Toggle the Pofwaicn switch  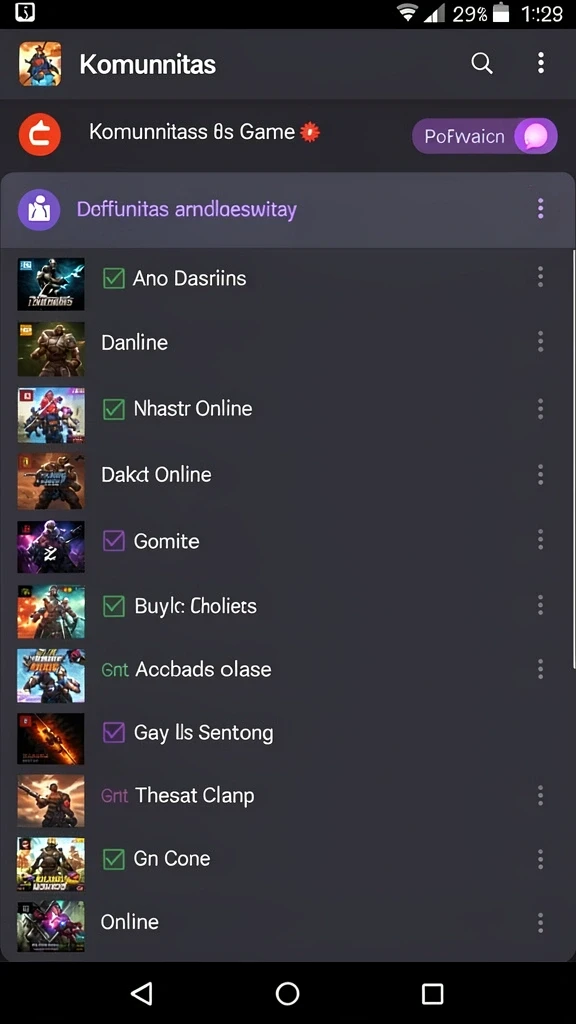pos(485,136)
